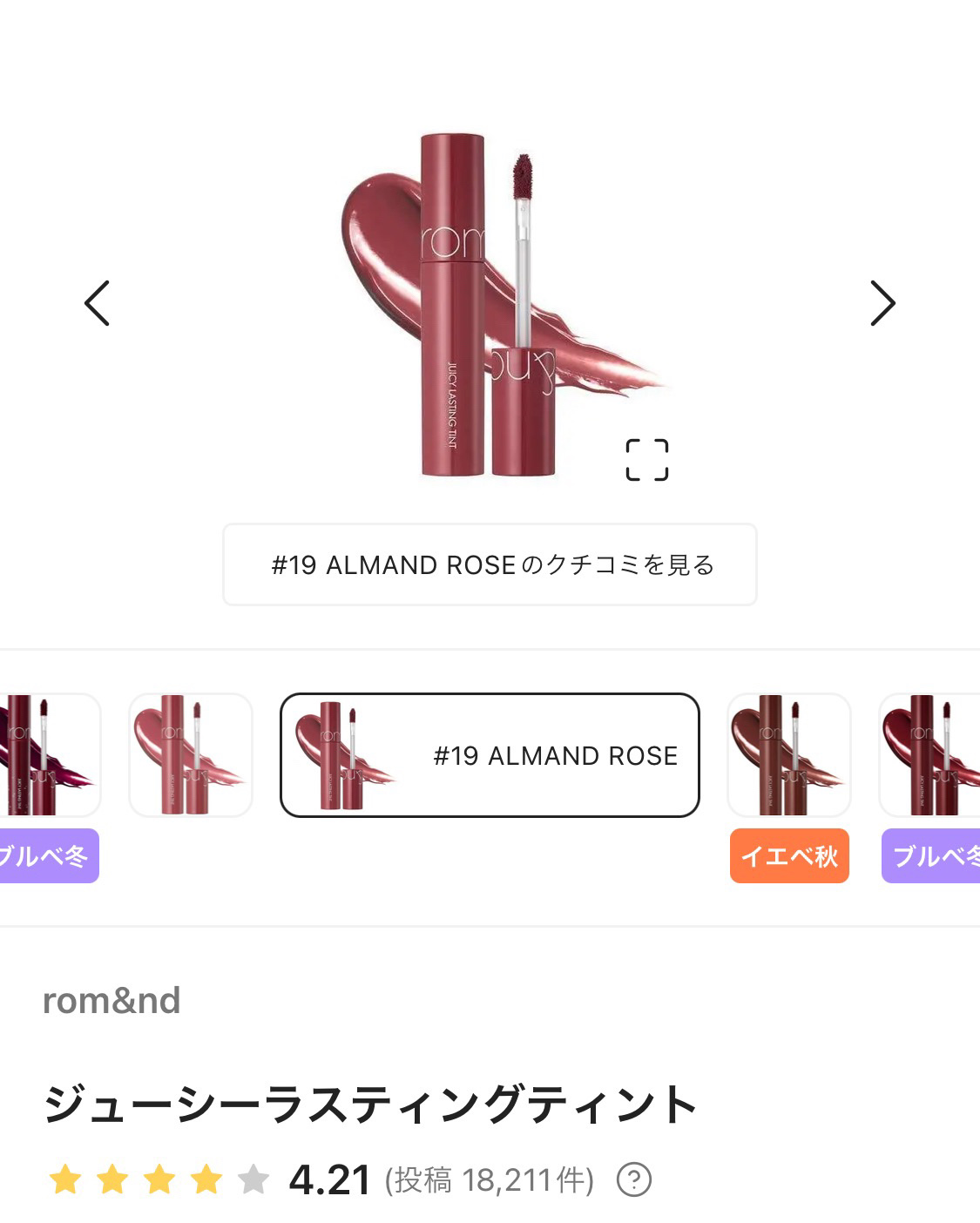
Task: View reviews for #19 ALMAND ROSE
Action: pos(490,564)
